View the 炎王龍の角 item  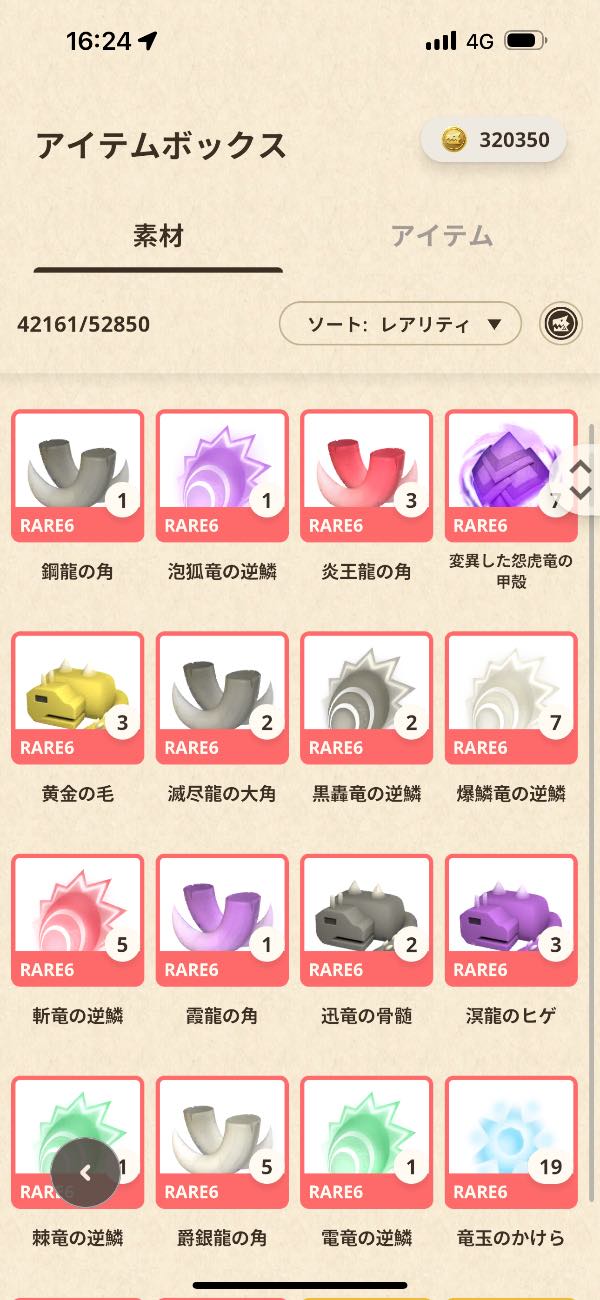coord(366,477)
